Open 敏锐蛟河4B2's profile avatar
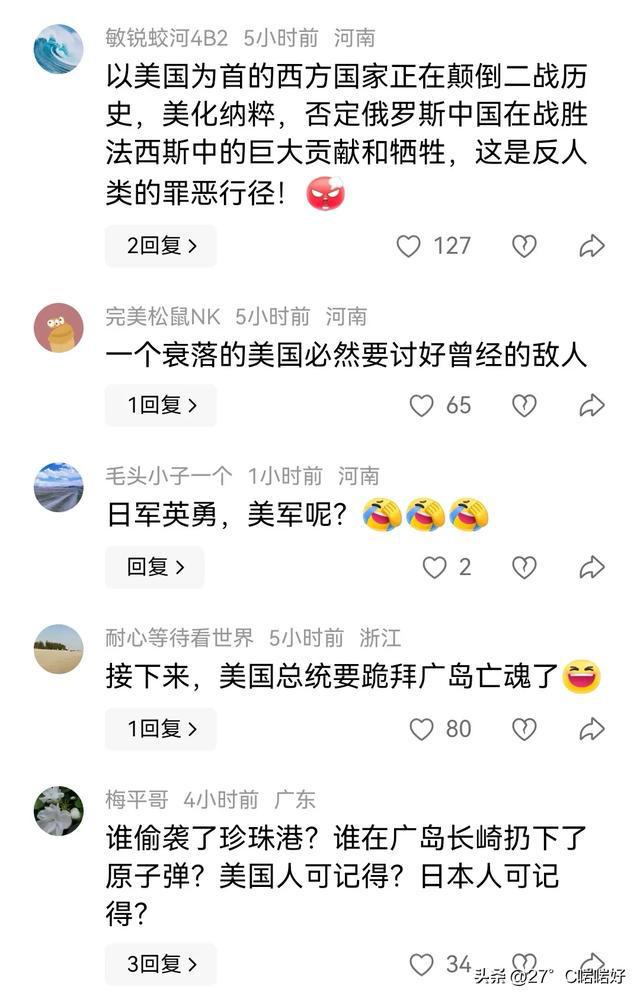 pyautogui.click(x=58, y=49)
